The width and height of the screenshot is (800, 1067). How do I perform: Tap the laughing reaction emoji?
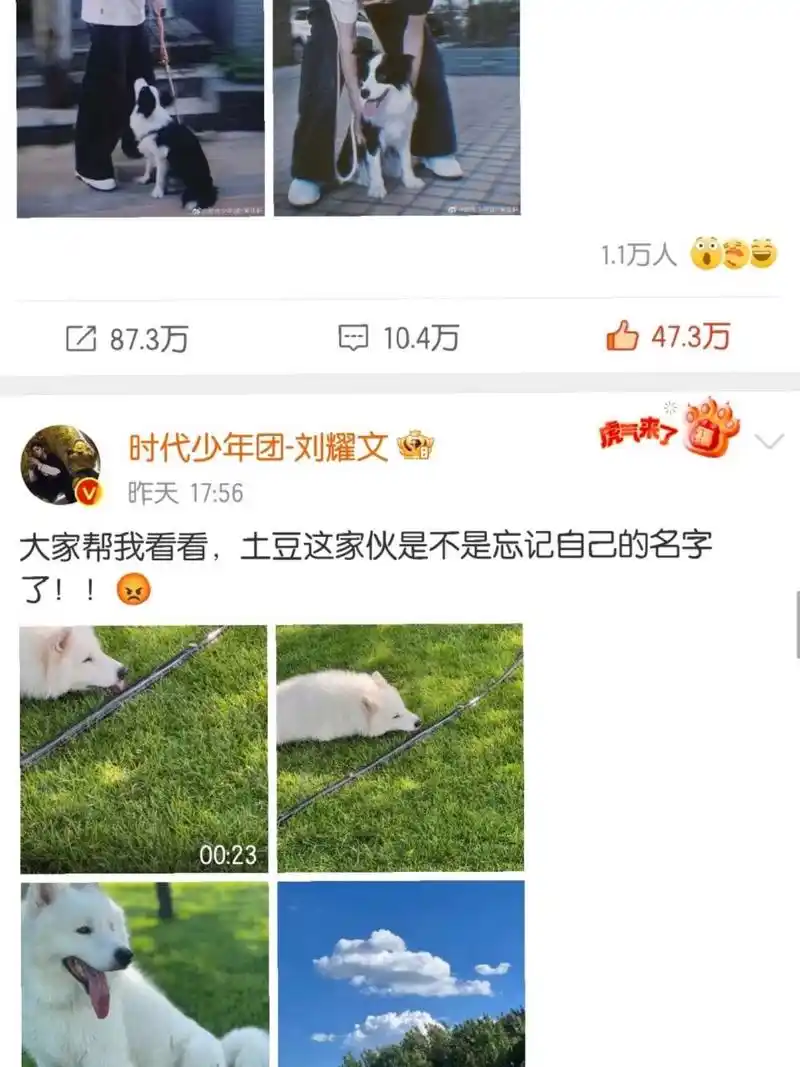coord(763,253)
